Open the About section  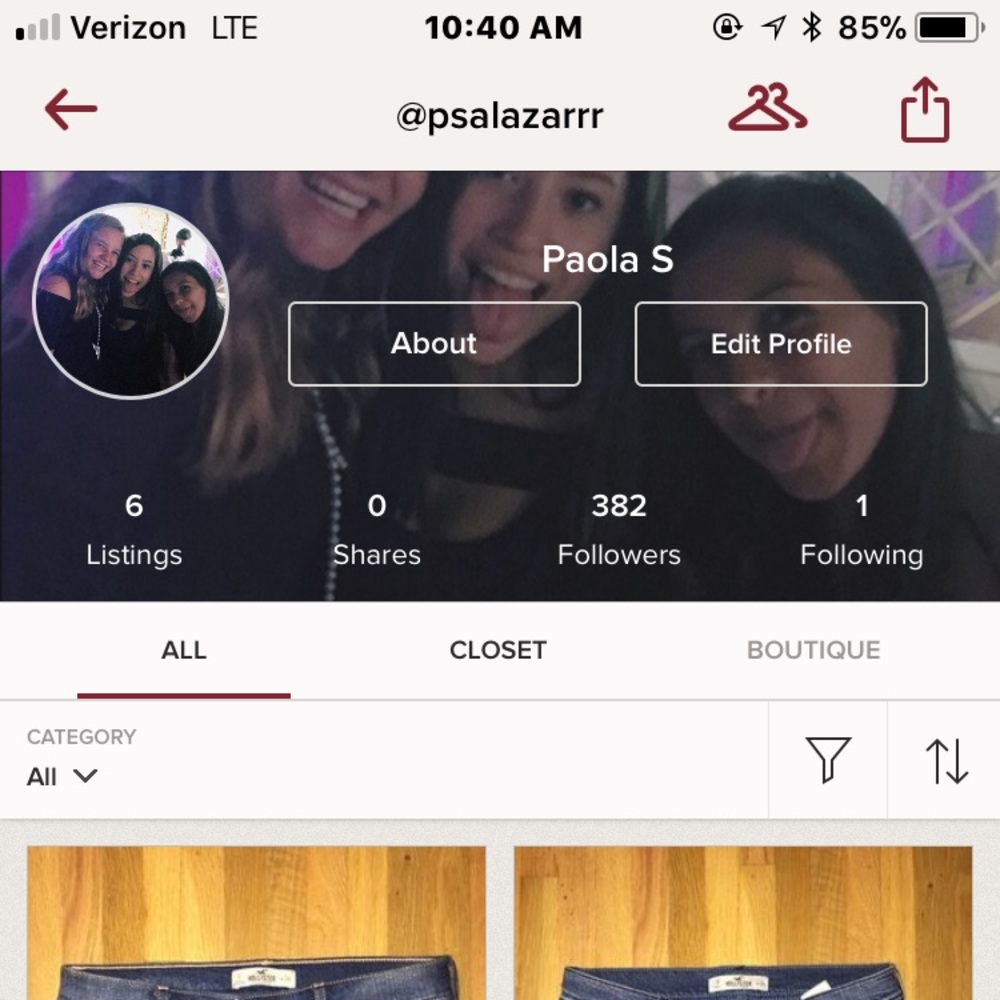click(x=434, y=344)
